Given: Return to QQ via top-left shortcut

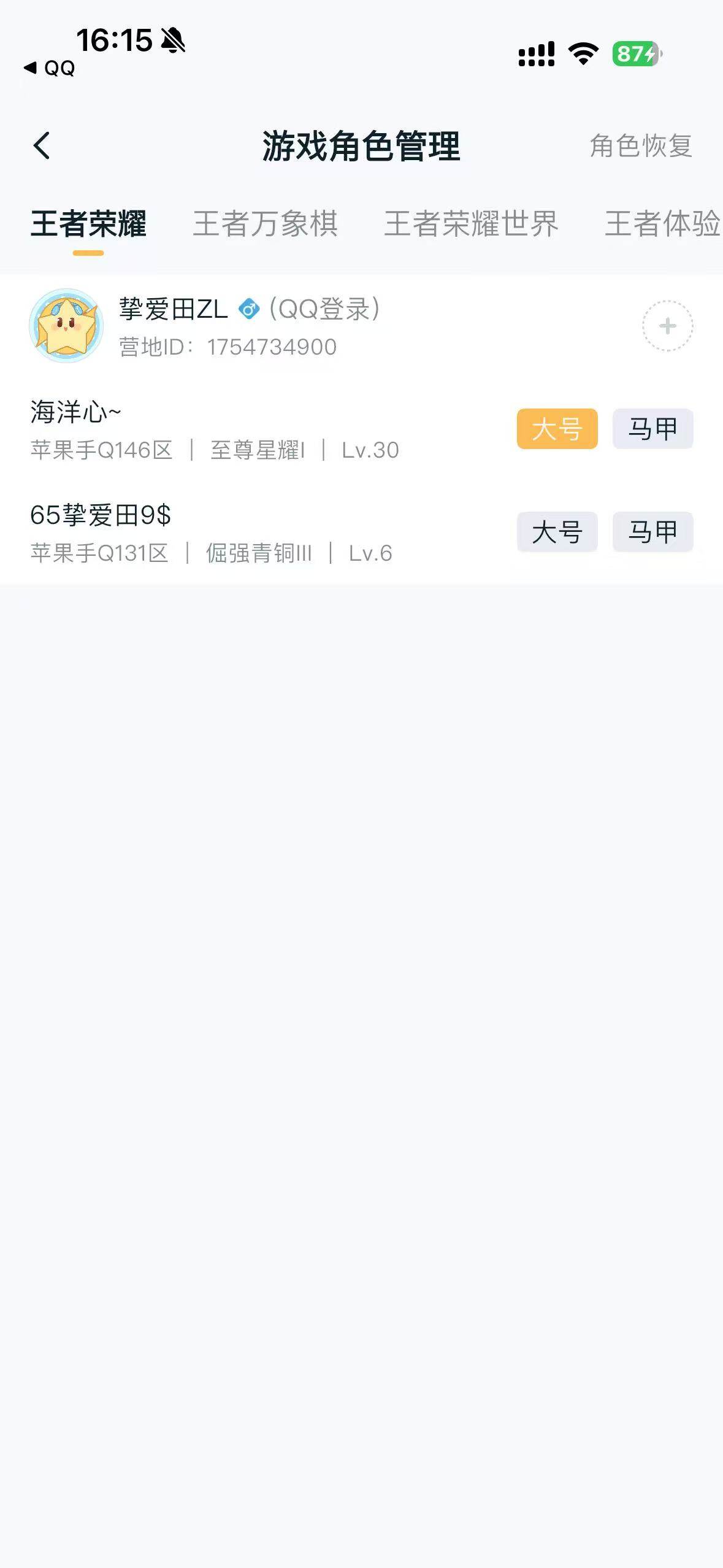Looking at the screenshot, I should (x=48, y=68).
